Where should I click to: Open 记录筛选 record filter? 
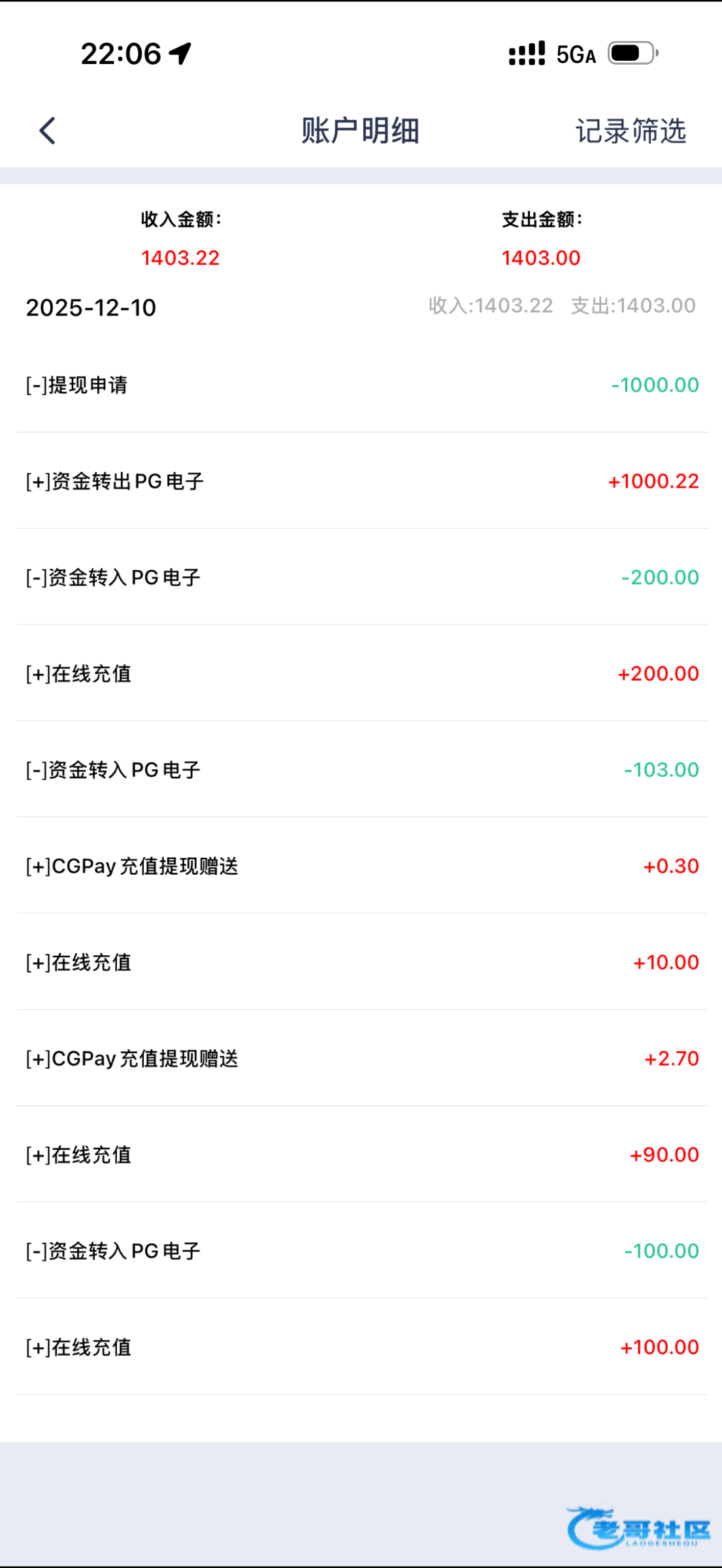[x=631, y=131]
